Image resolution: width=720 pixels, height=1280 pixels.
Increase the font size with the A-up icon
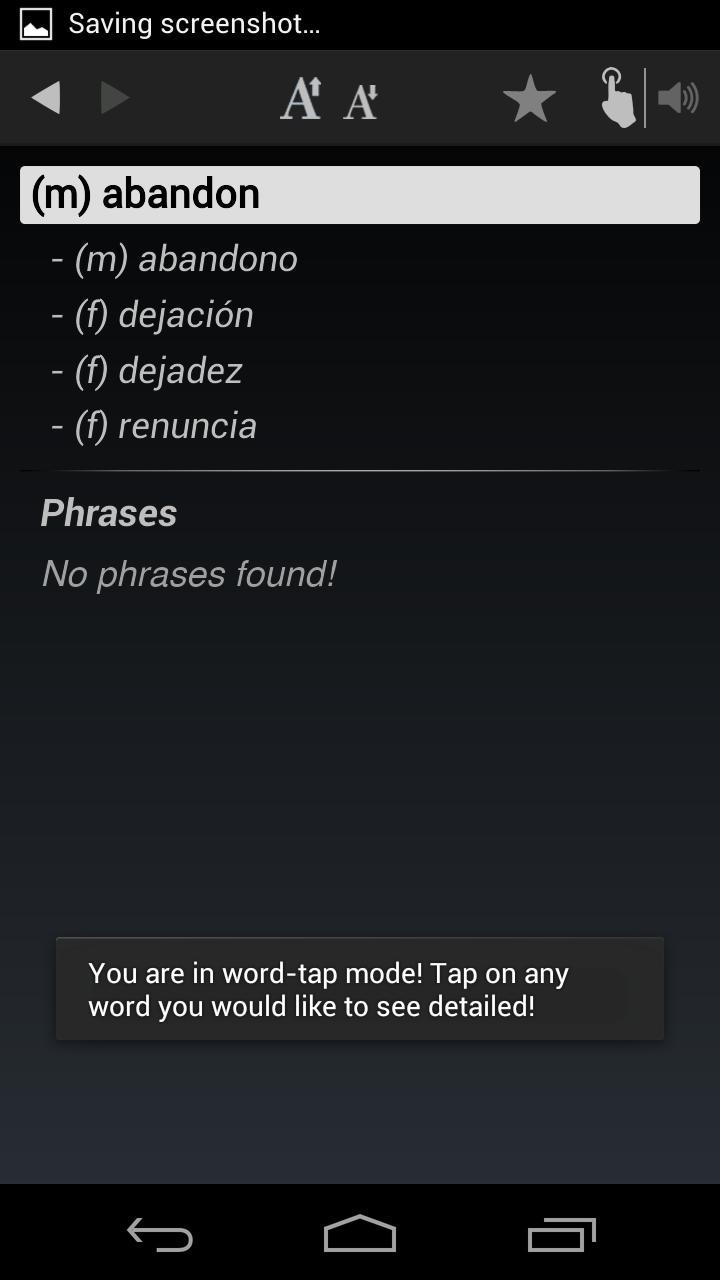299,97
